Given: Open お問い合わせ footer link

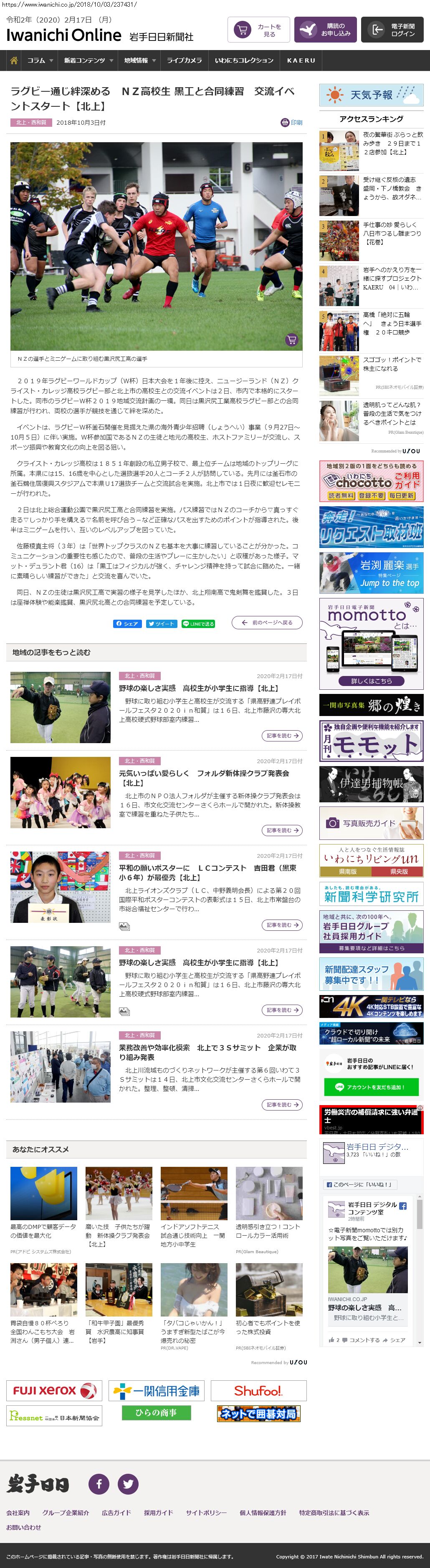Looking at the screenshot, I should [x=24, y=1527].
